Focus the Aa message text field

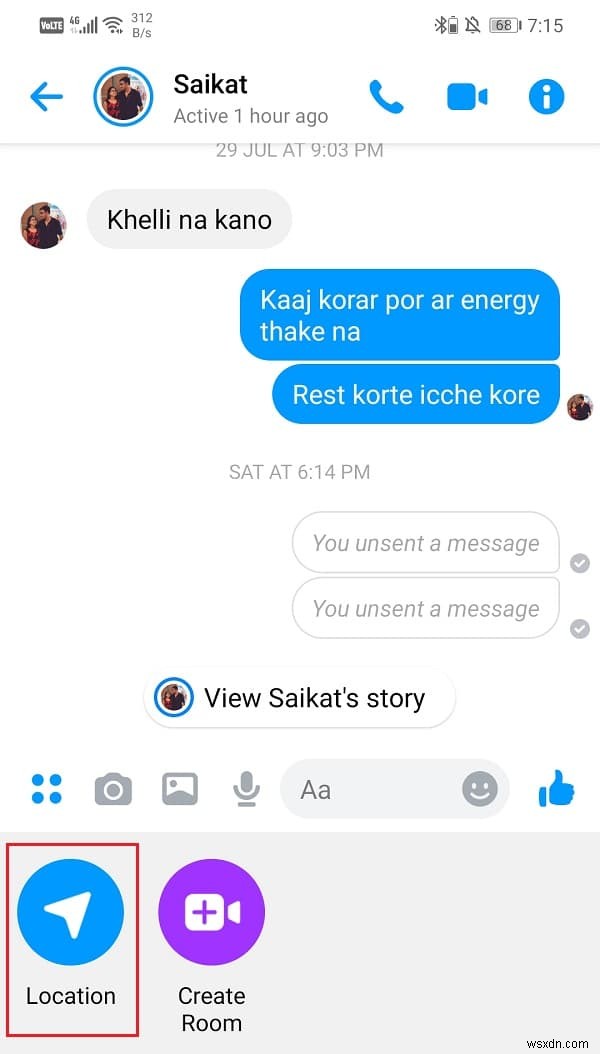click(370, 790)
